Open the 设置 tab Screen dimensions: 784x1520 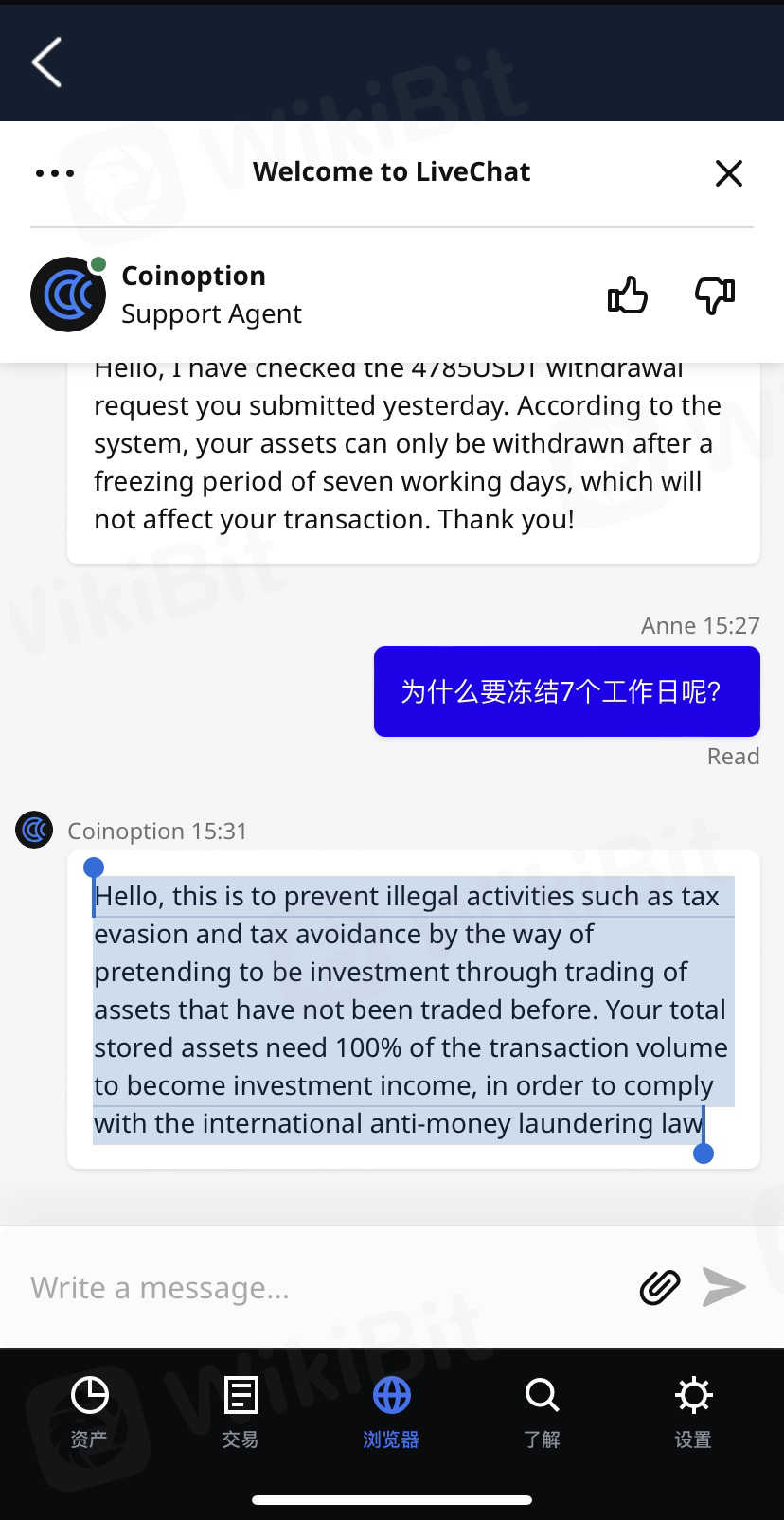693,1411
